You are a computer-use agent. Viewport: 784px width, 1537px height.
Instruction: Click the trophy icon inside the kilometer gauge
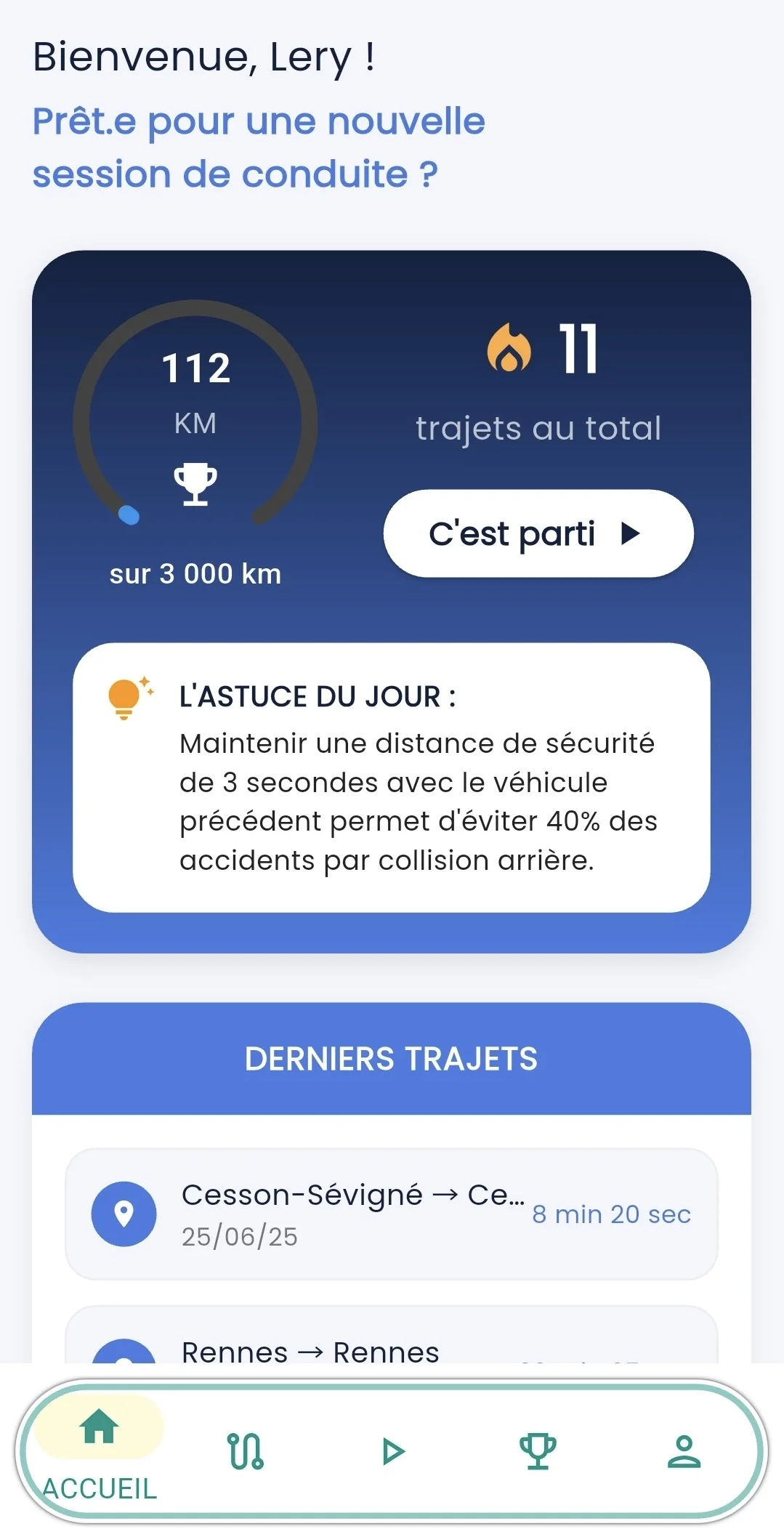[x=195, y=483]
